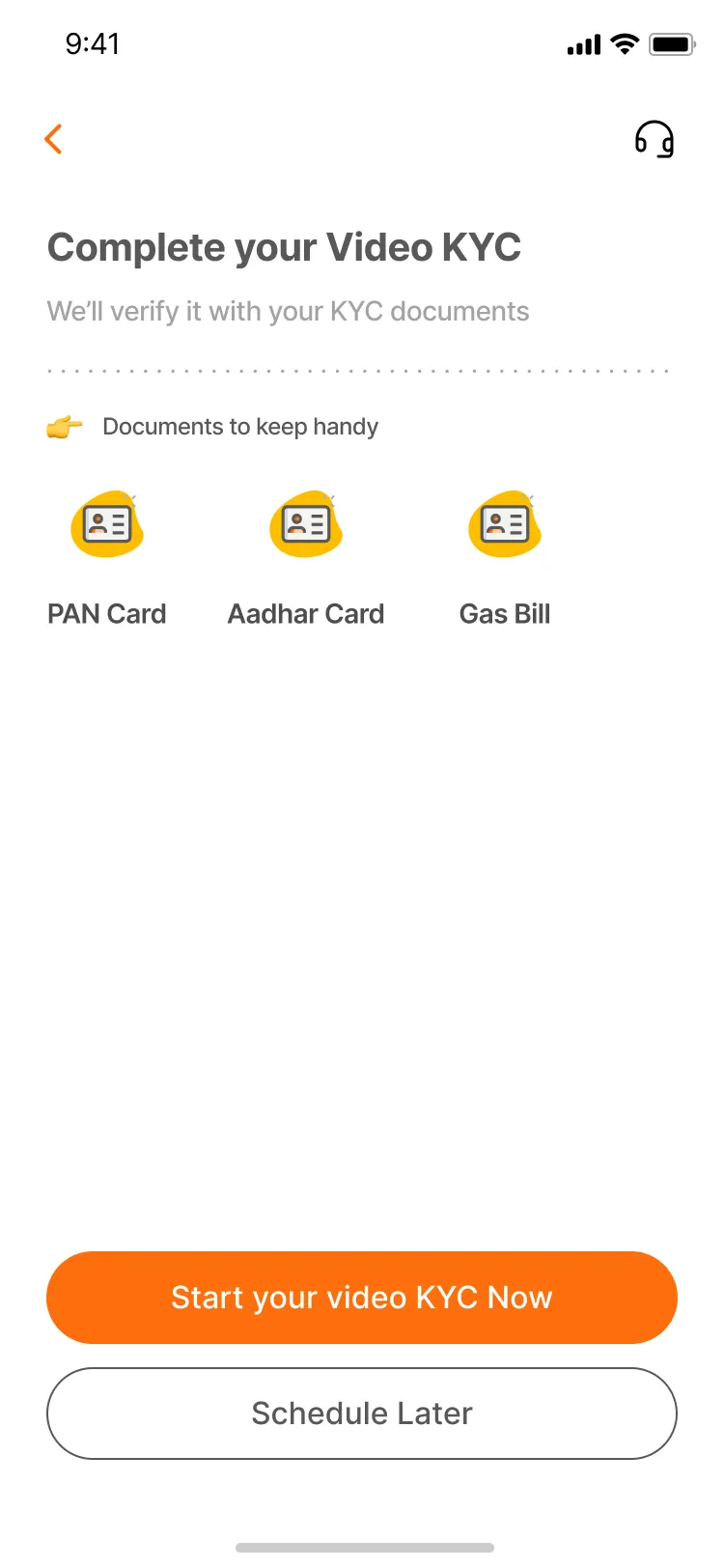Tap the KYC documents subtitle text
724x1568 pixels.
pyautogui.click(x=288, y=311)
